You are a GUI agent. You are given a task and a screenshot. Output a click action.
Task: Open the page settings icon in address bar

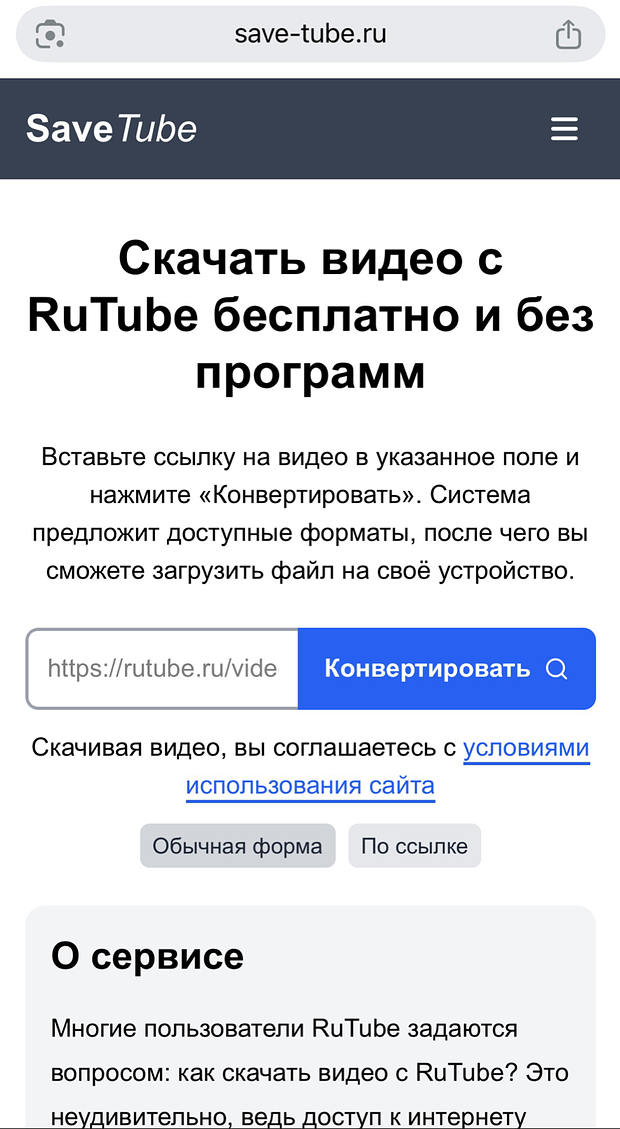tap(50, 35)
